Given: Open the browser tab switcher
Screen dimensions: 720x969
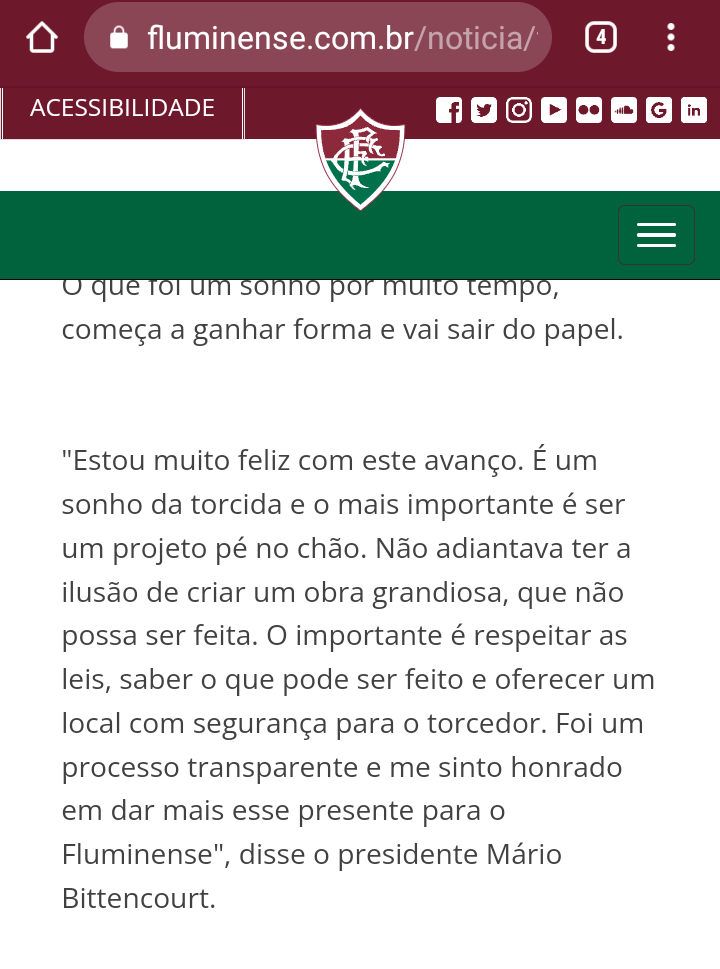Looking at the screenshot, I should point(600,38).
